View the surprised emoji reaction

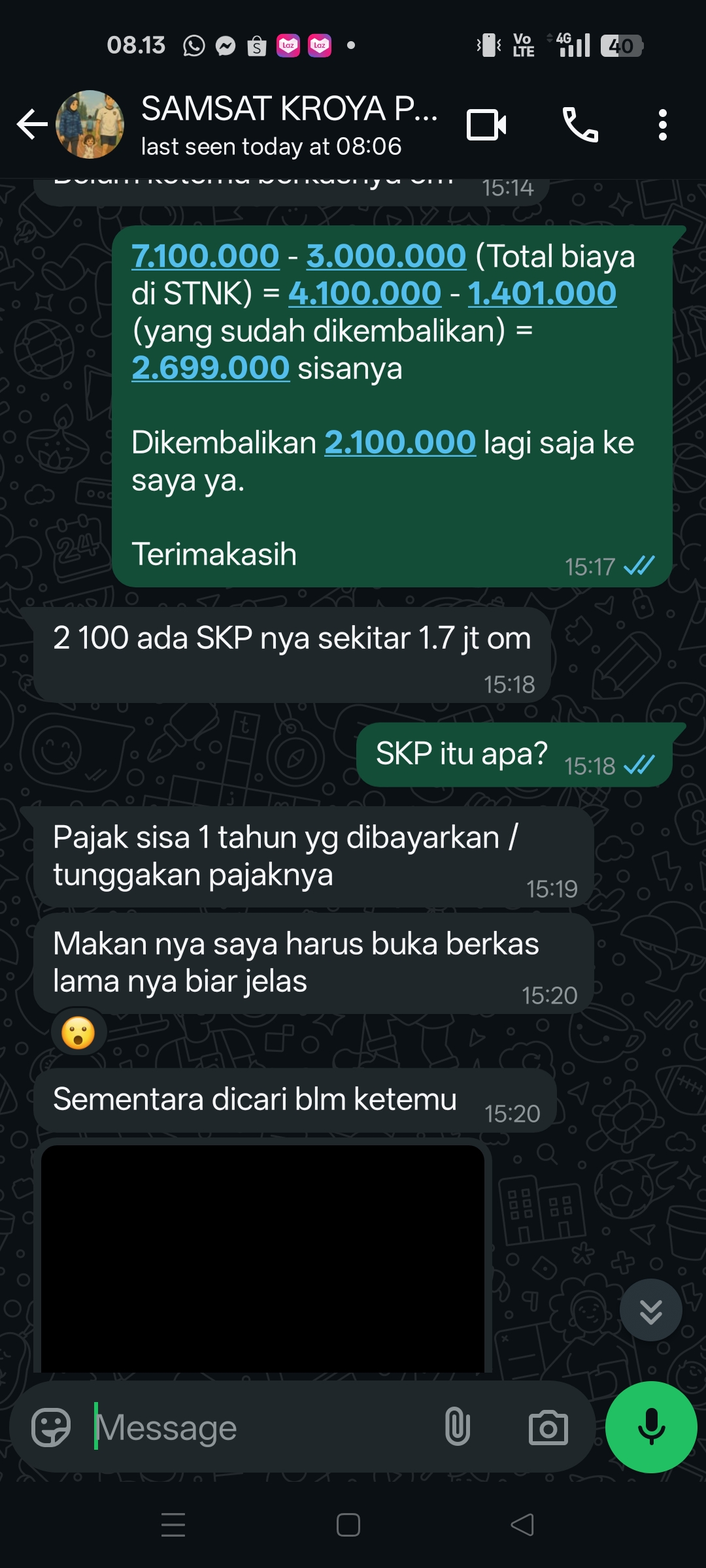(x=78, y=1033)
